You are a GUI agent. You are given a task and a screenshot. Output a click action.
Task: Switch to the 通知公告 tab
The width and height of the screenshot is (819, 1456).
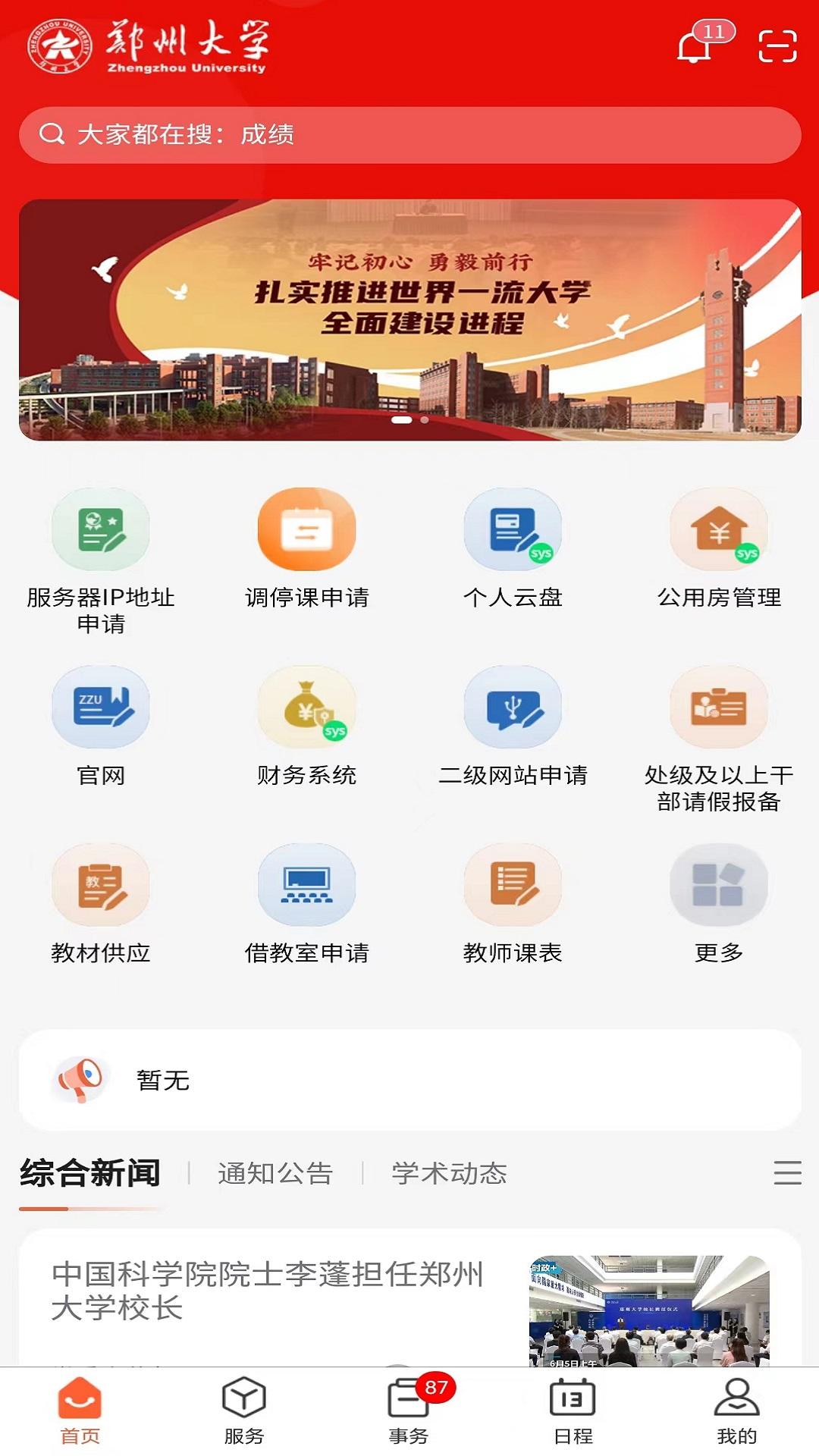[275, 1173]
